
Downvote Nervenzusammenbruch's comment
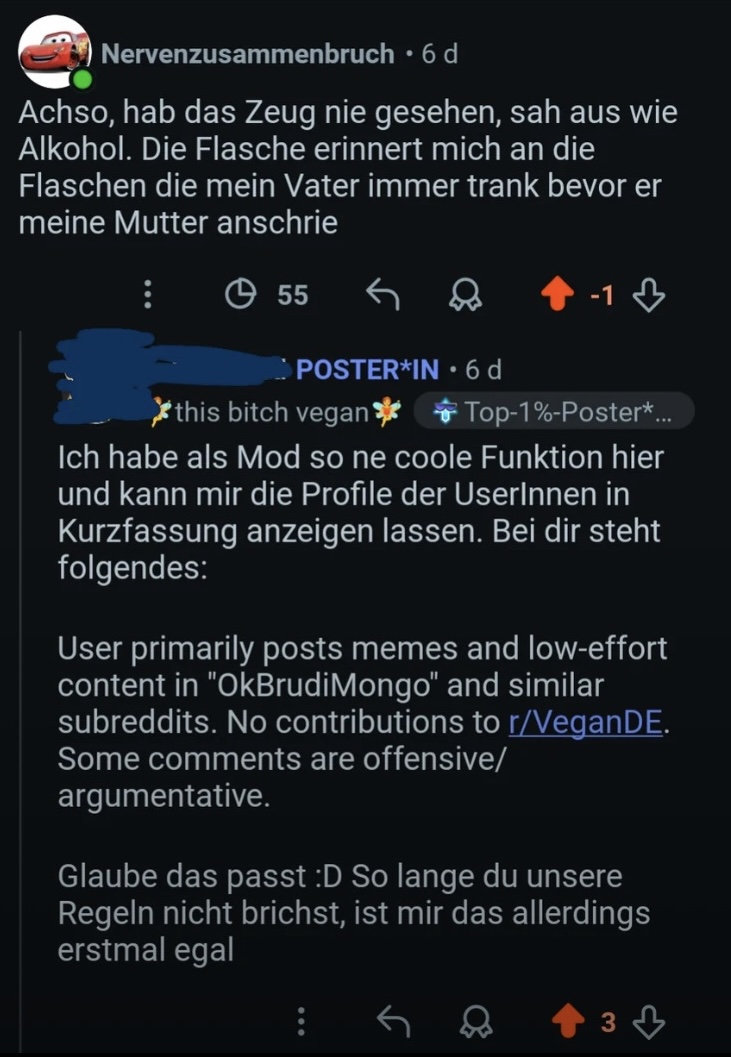tap(649, 294)
